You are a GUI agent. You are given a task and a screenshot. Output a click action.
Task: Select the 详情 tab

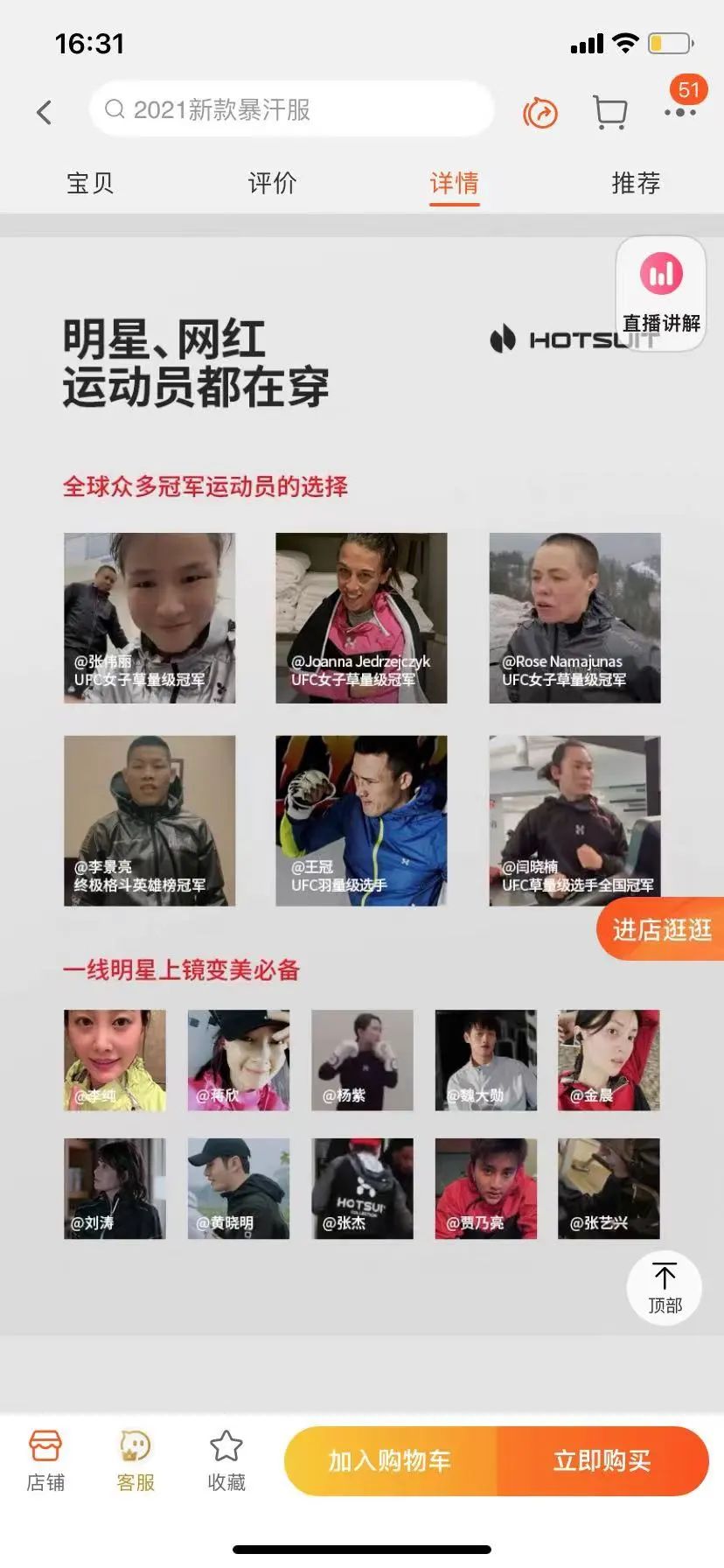point(454,183)
